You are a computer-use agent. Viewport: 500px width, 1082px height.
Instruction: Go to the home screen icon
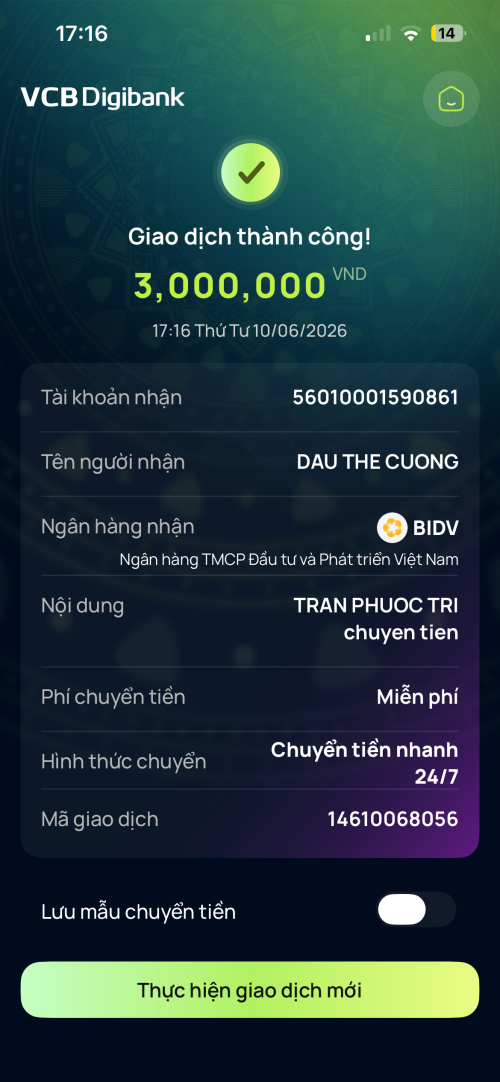click(451, 99)
